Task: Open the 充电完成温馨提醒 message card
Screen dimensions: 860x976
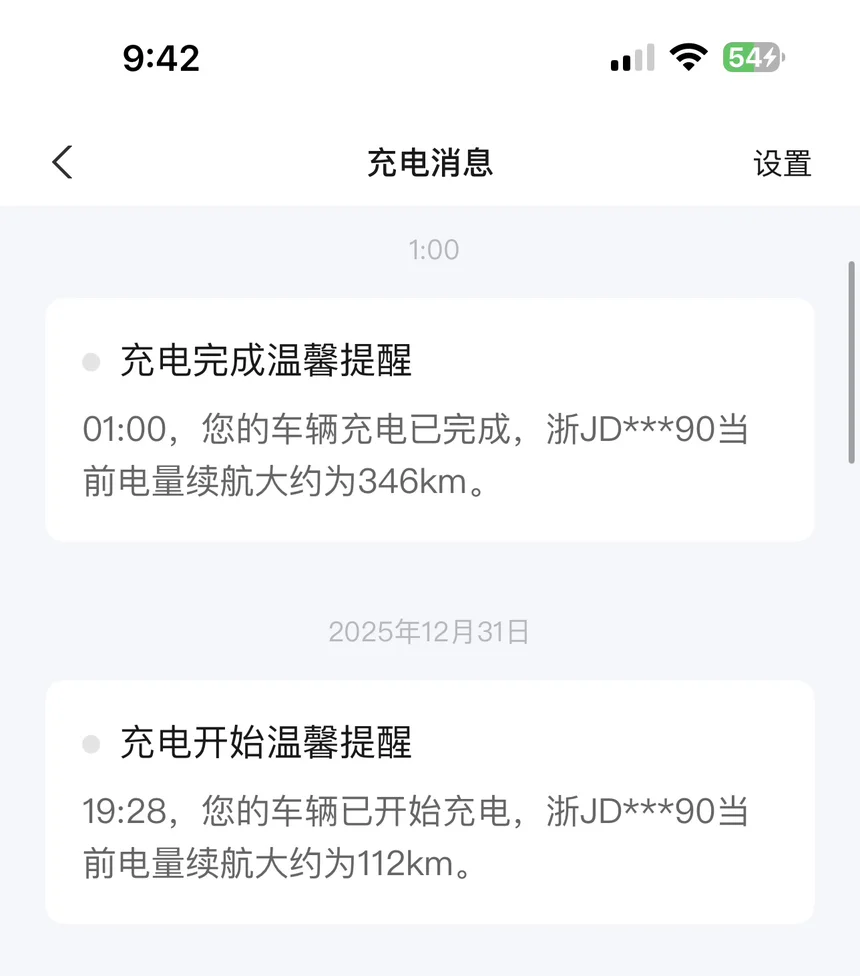Action: pos(429,420)
